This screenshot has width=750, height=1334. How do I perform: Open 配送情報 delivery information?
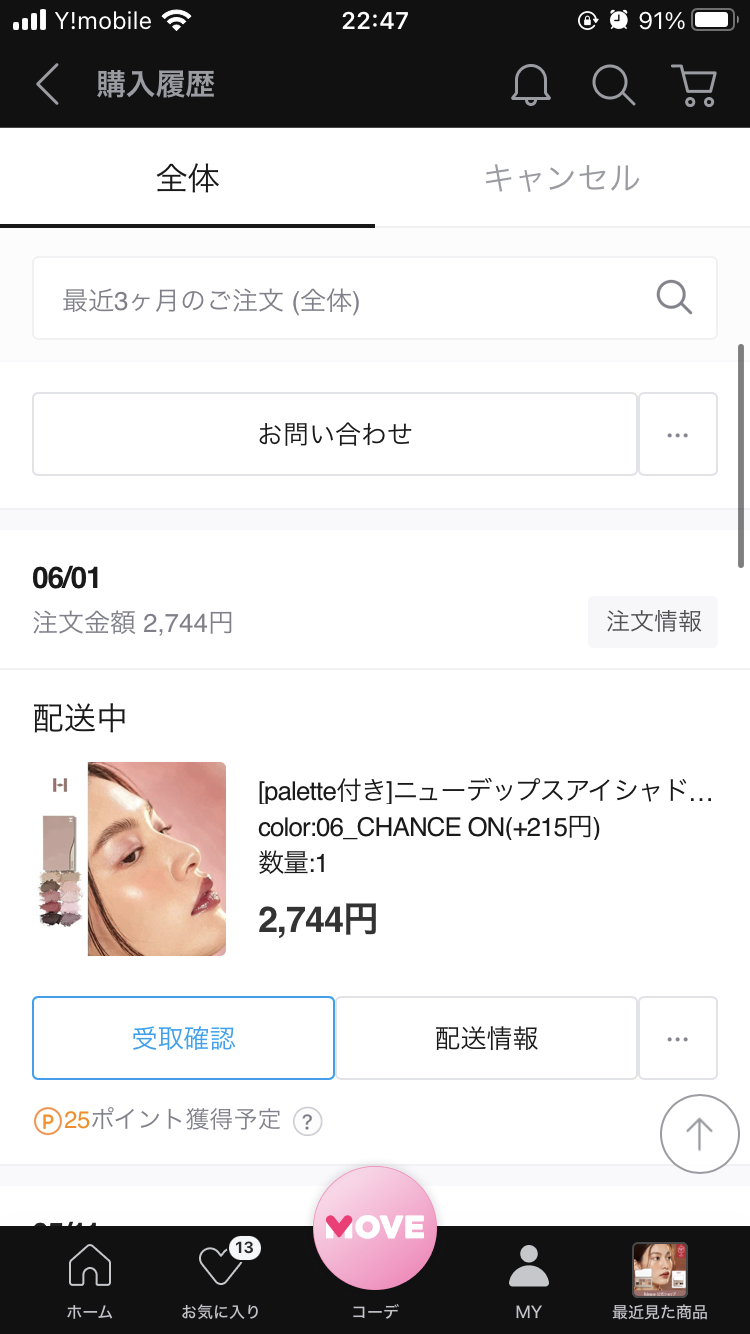click(x=486, y=1038)
